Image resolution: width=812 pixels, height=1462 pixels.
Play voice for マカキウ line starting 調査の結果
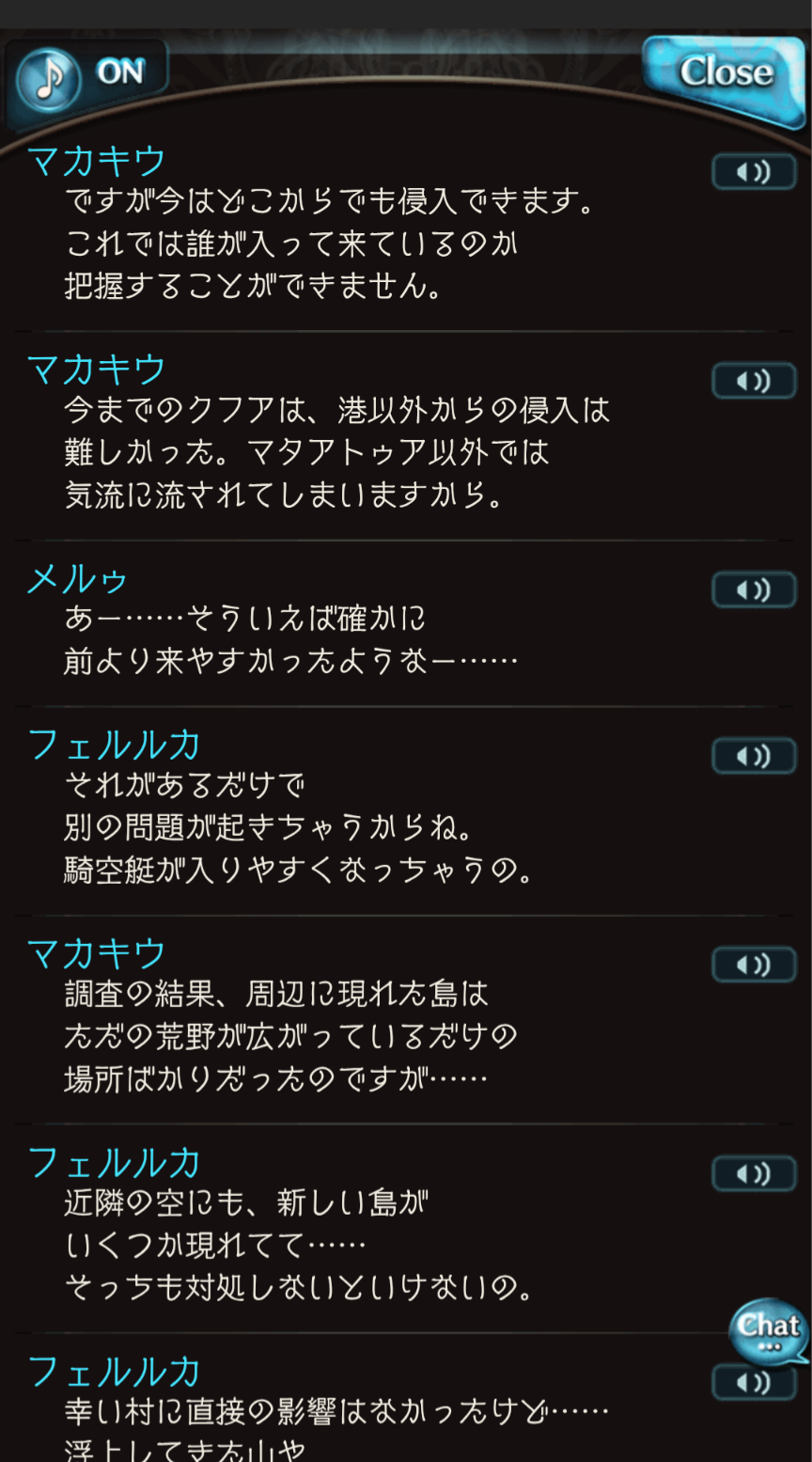754,965
